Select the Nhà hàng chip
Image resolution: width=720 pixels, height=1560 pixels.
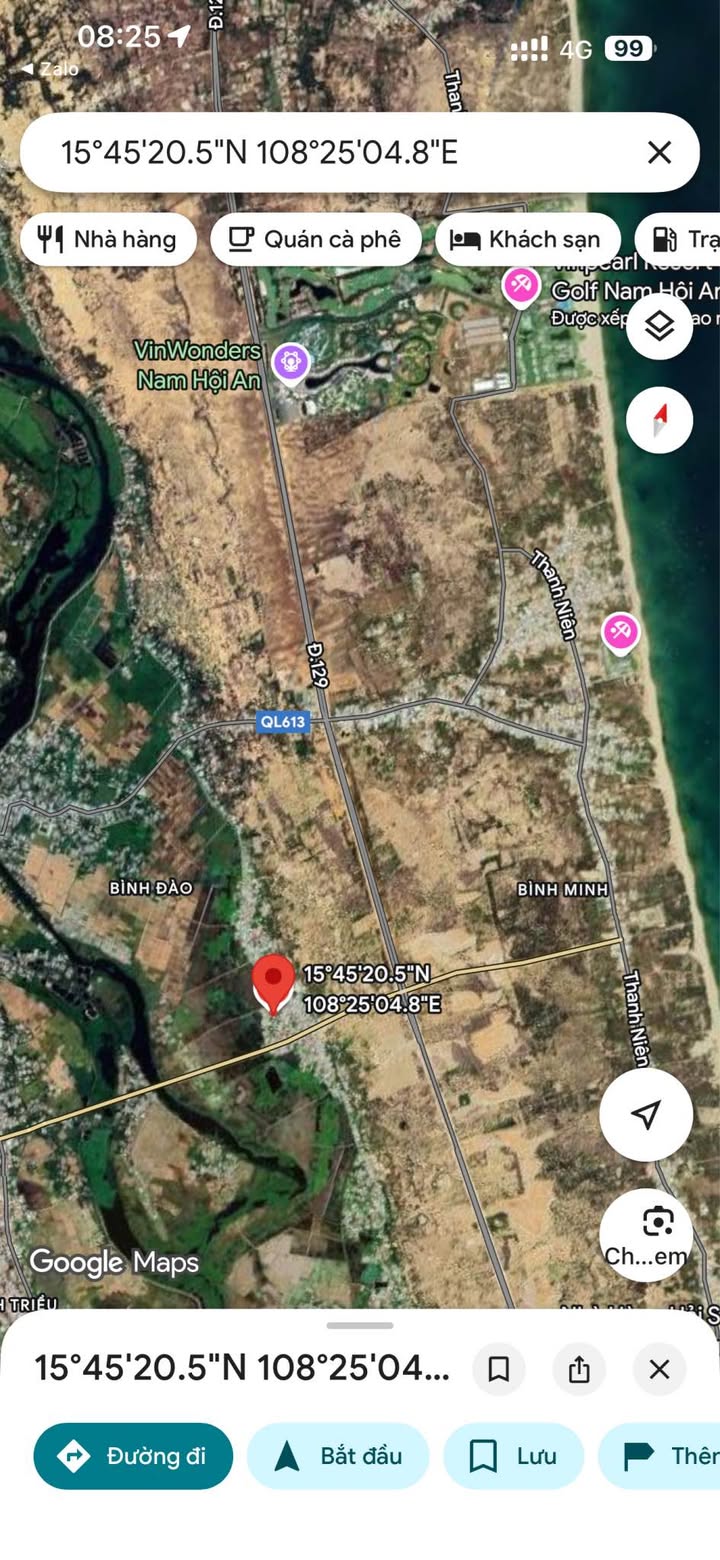108,239
